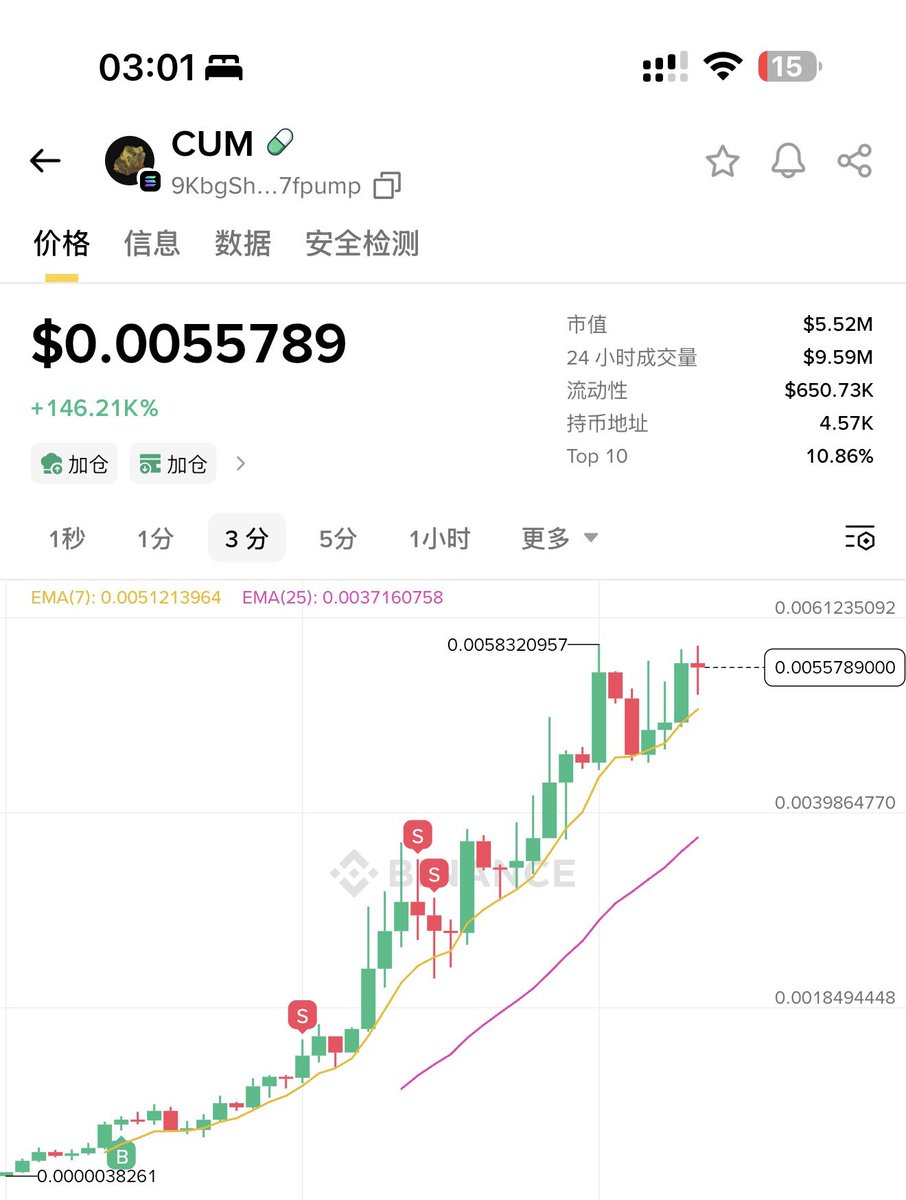Tap the second 加仓 chip

point(173,464)
